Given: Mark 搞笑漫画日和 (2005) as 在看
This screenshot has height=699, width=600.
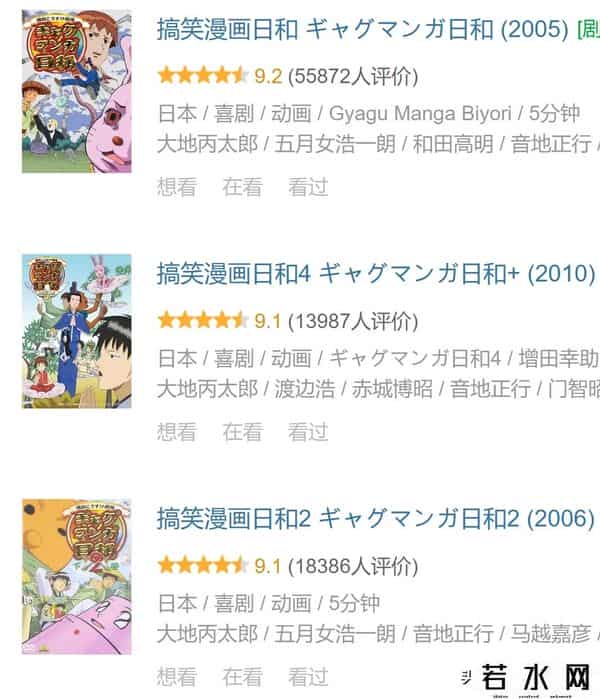Looking at the screenshot, I should [x=242, y=186].
